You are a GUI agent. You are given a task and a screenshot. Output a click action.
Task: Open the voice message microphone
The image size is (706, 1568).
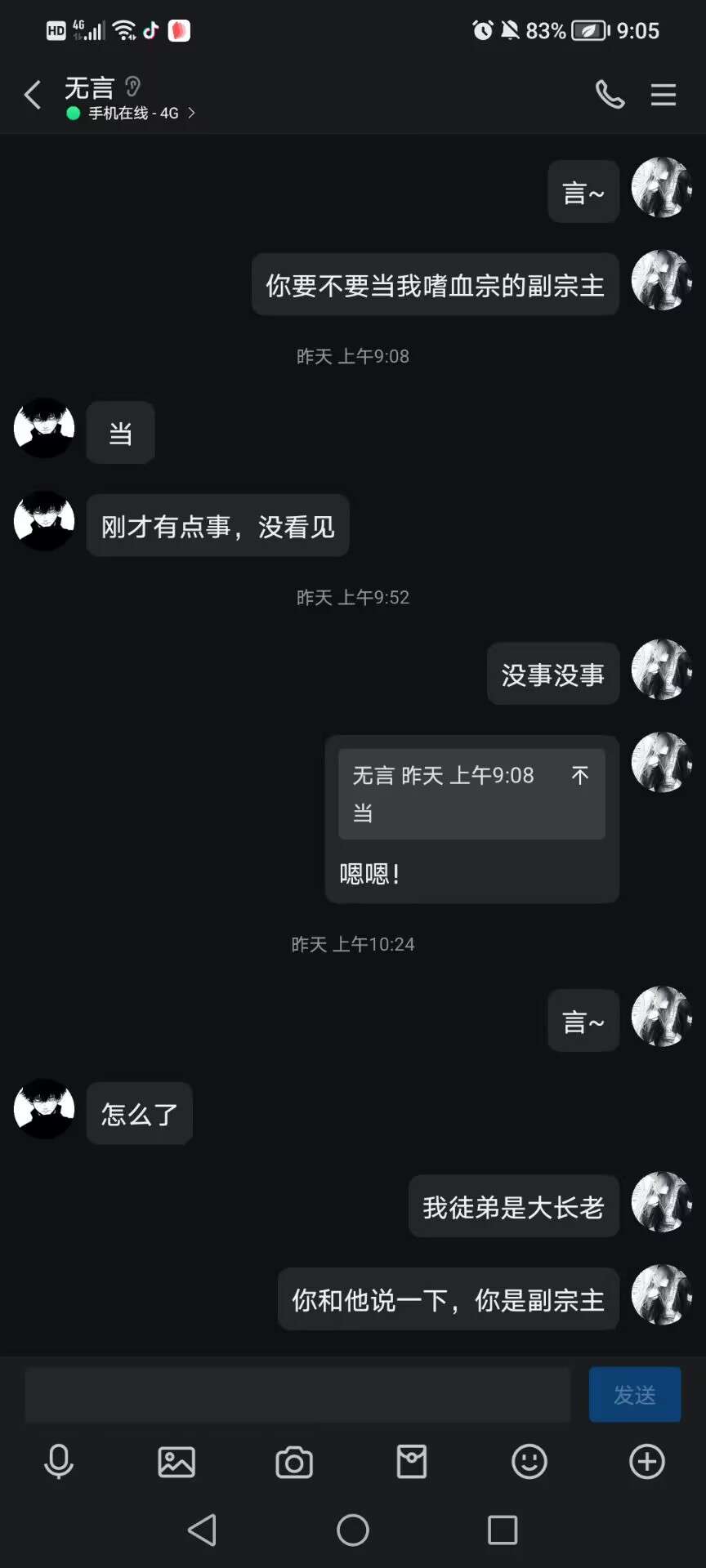point(59,1462)
